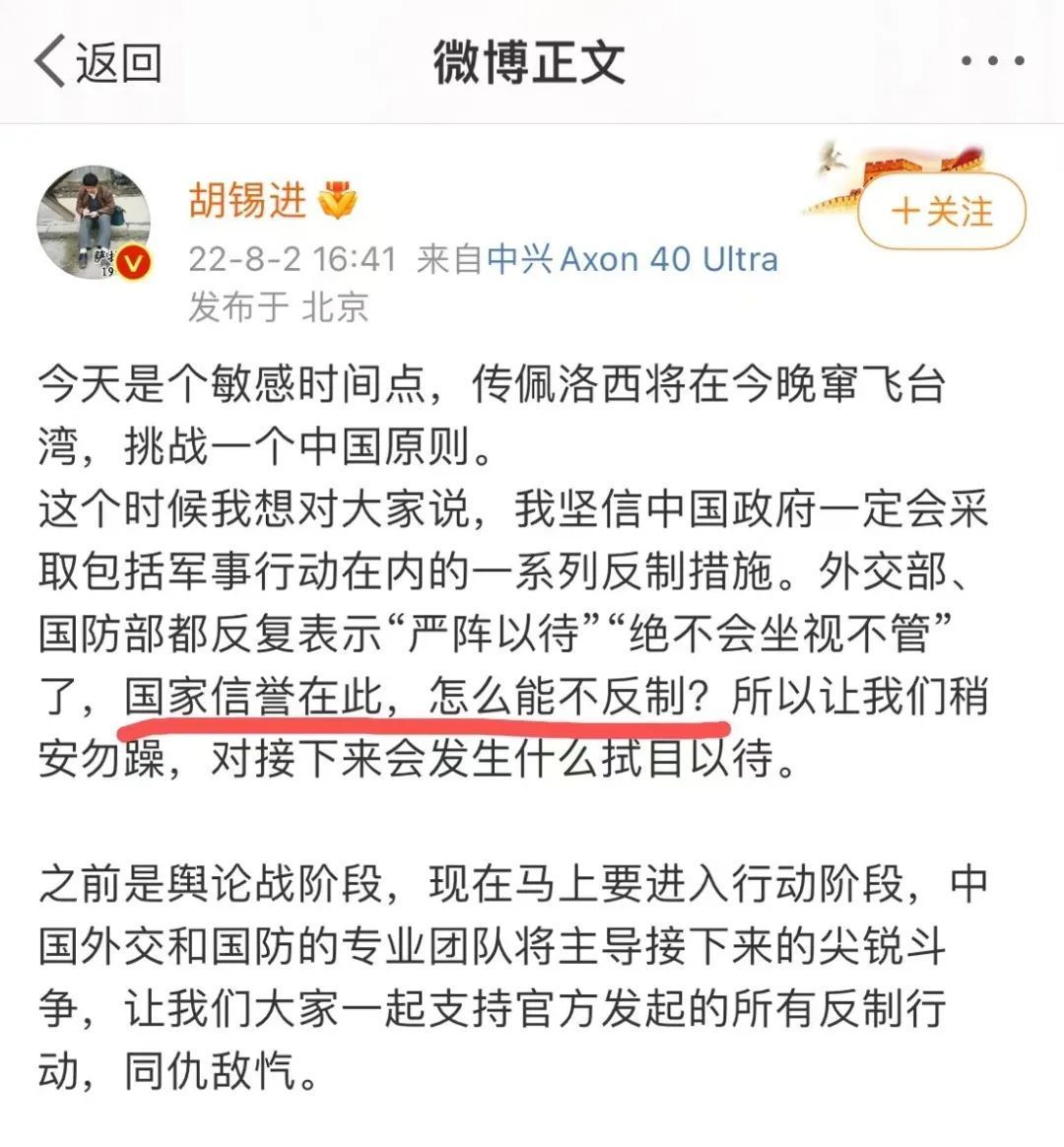Go back using the 返回 button
The width and height of the screenshot is (1064, 1147).
pos(99,62)
